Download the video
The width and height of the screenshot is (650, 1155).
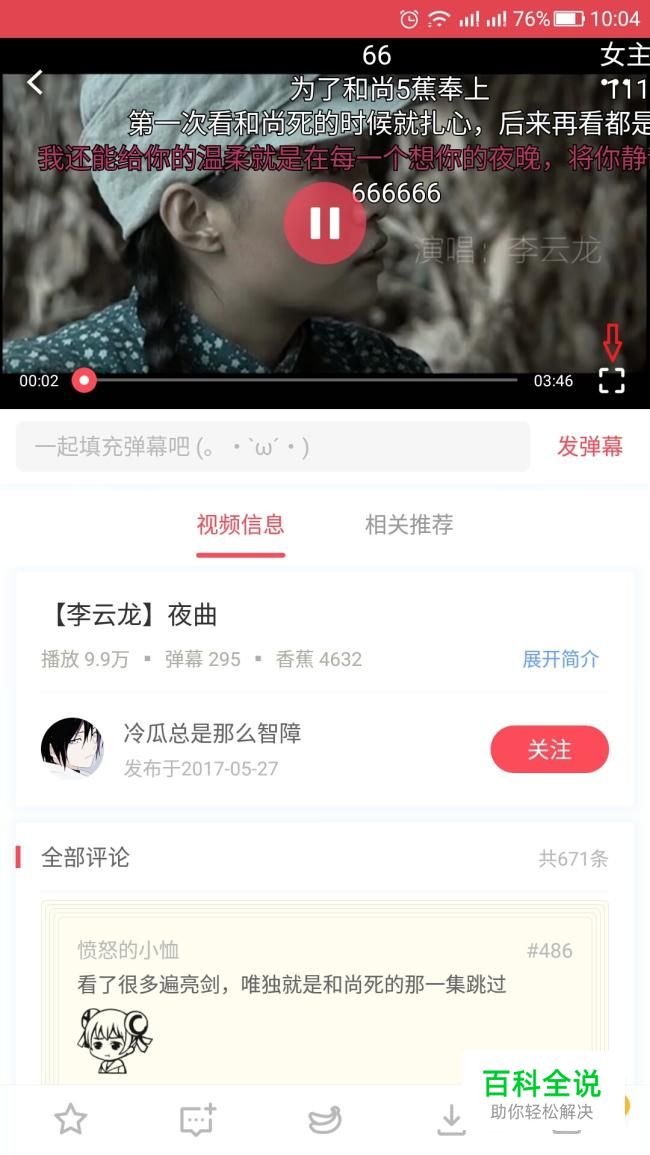pos(451,1120)
